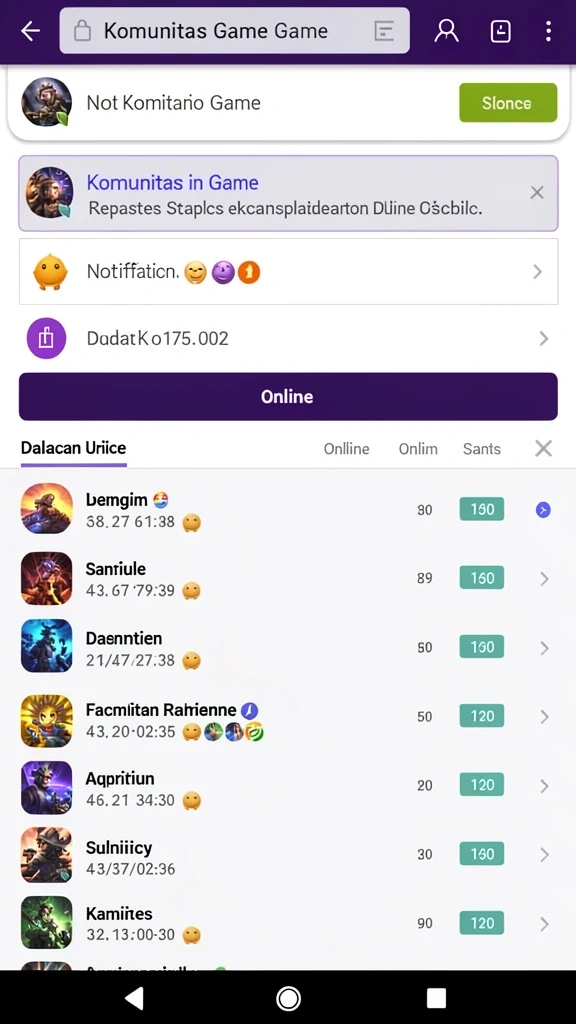Screen dimensions: 576x1024
Task: Open the Sulniiicy list entry
Action: pos(288,854)
